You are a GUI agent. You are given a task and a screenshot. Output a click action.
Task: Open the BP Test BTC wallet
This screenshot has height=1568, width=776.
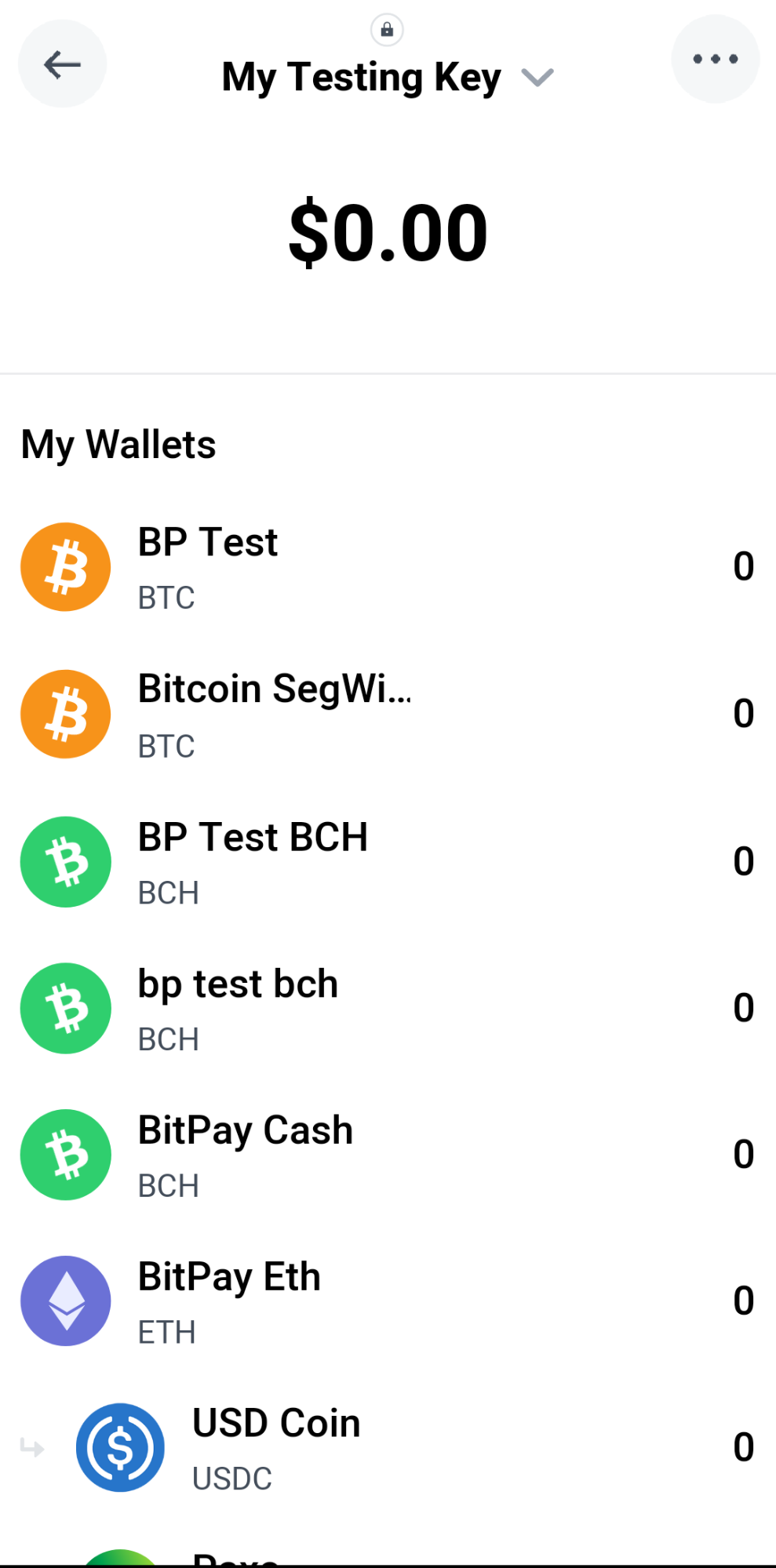[388, 567]
